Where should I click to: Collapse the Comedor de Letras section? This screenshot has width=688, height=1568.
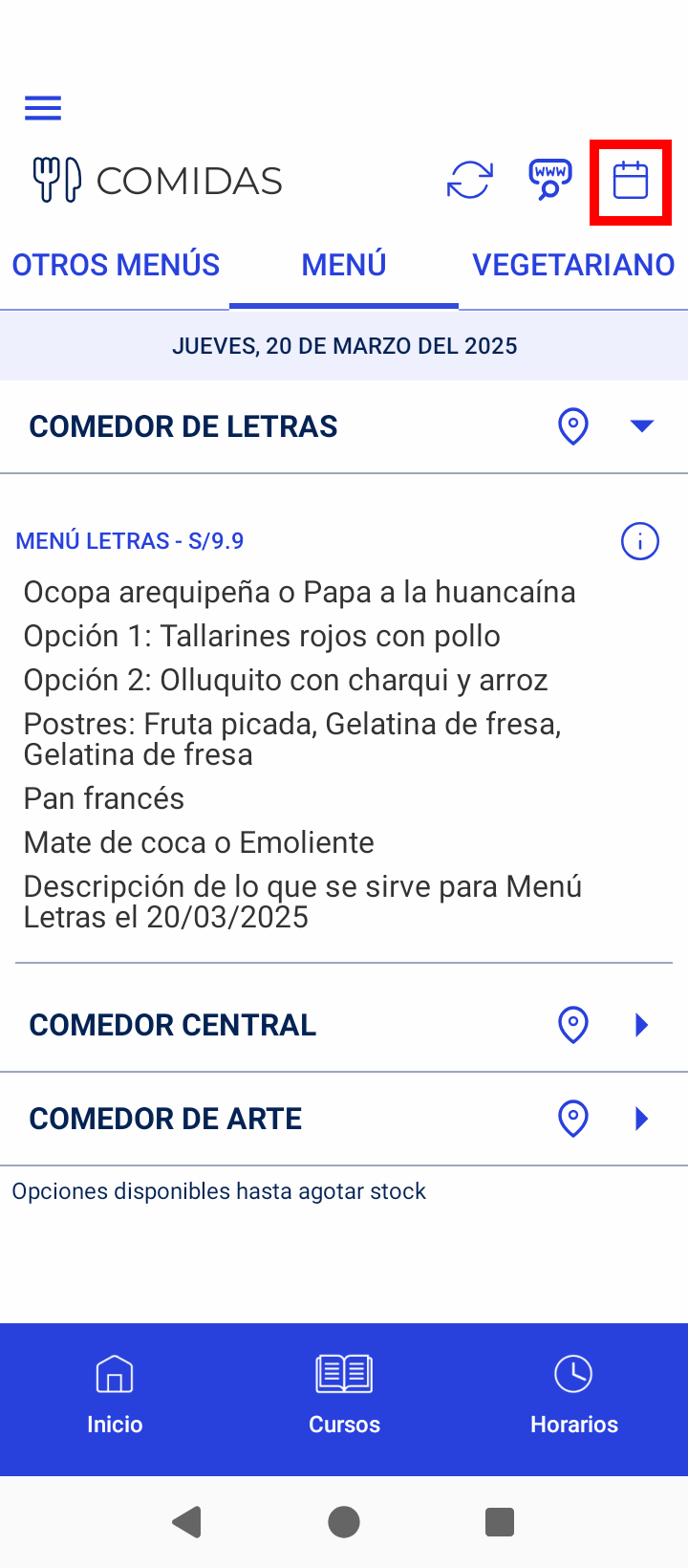[642, 426]
